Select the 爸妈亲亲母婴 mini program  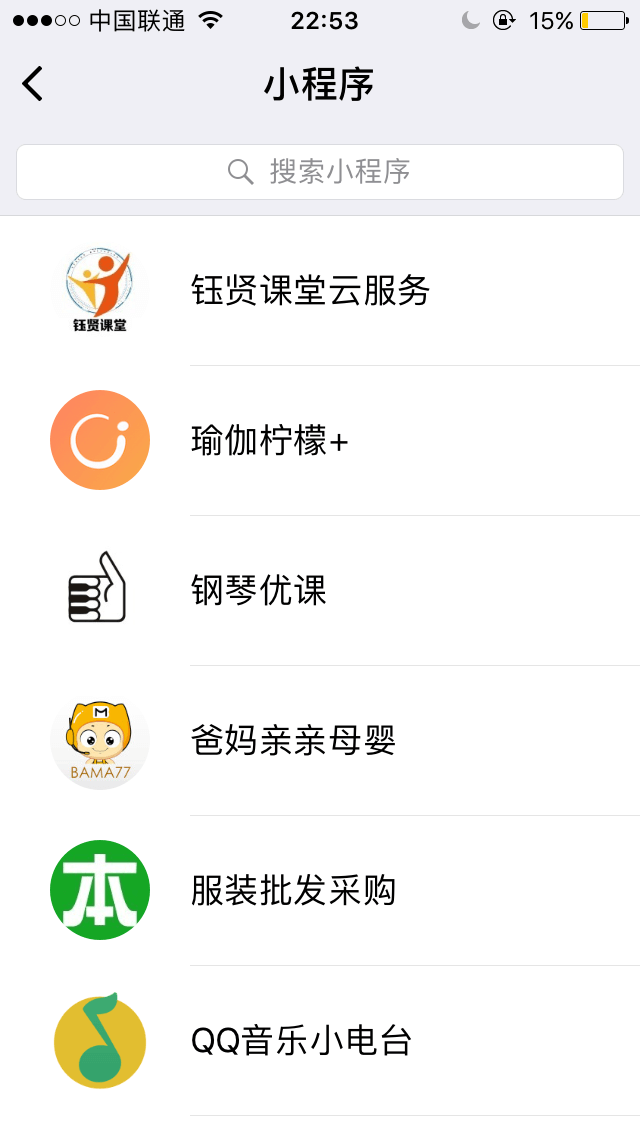(293, 741)
